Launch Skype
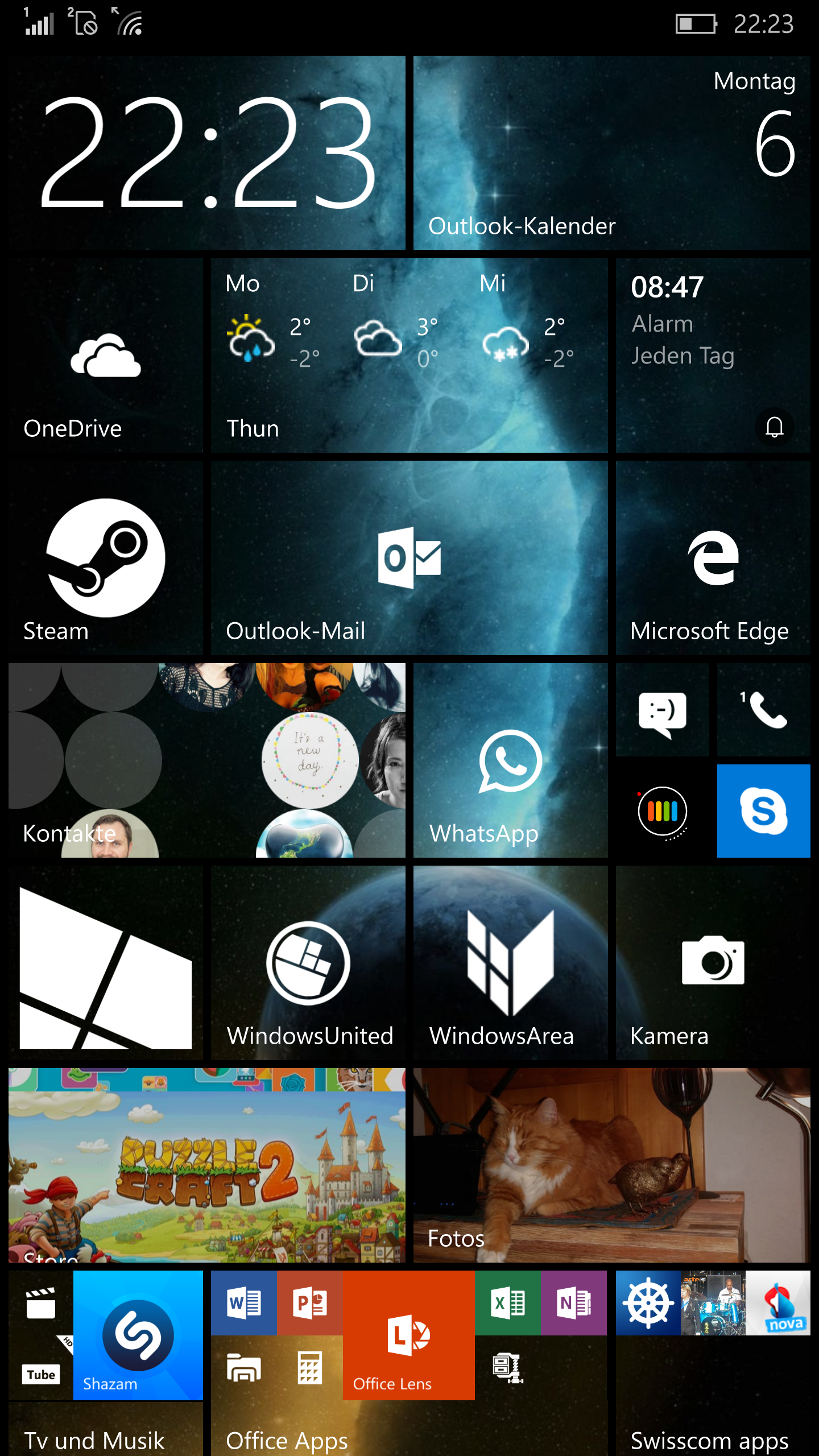819x1456 pixels. coord(764,811)
